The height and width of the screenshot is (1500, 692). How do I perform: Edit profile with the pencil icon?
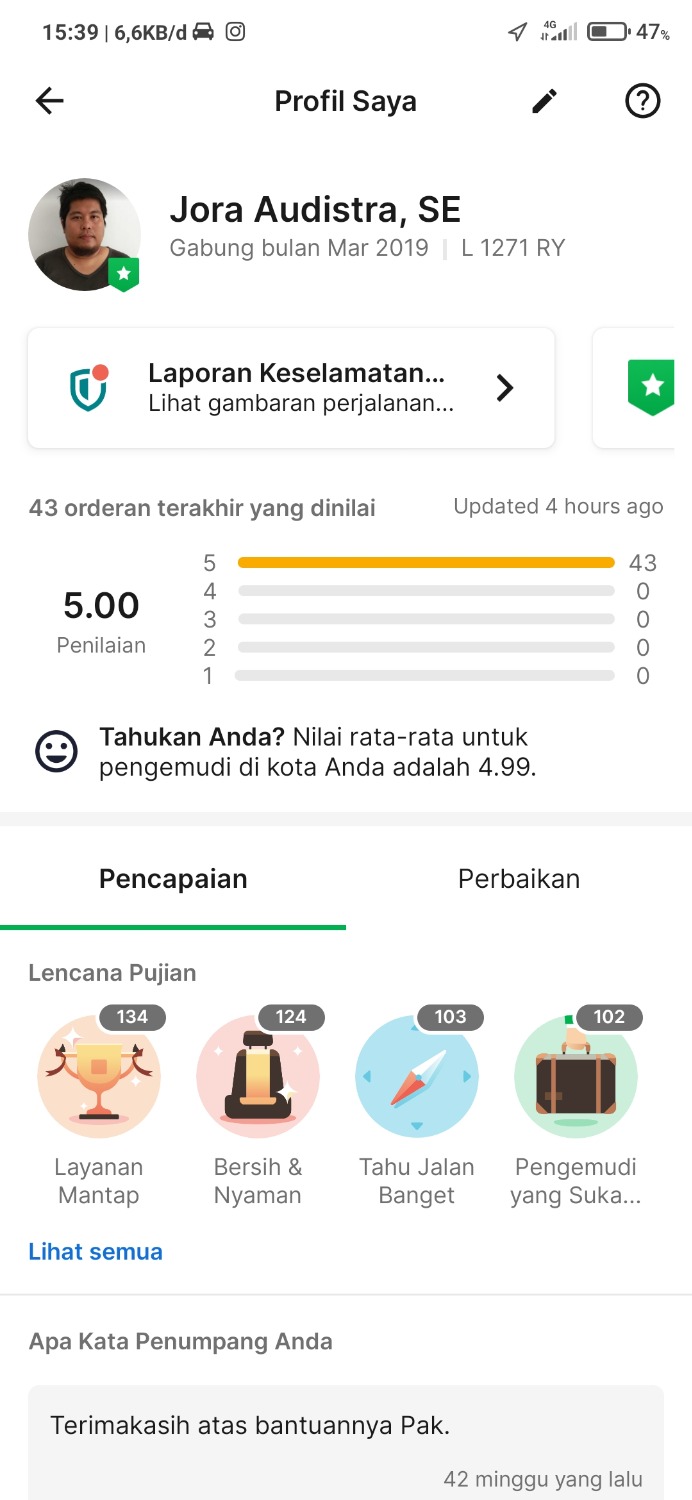coord(544,101)
